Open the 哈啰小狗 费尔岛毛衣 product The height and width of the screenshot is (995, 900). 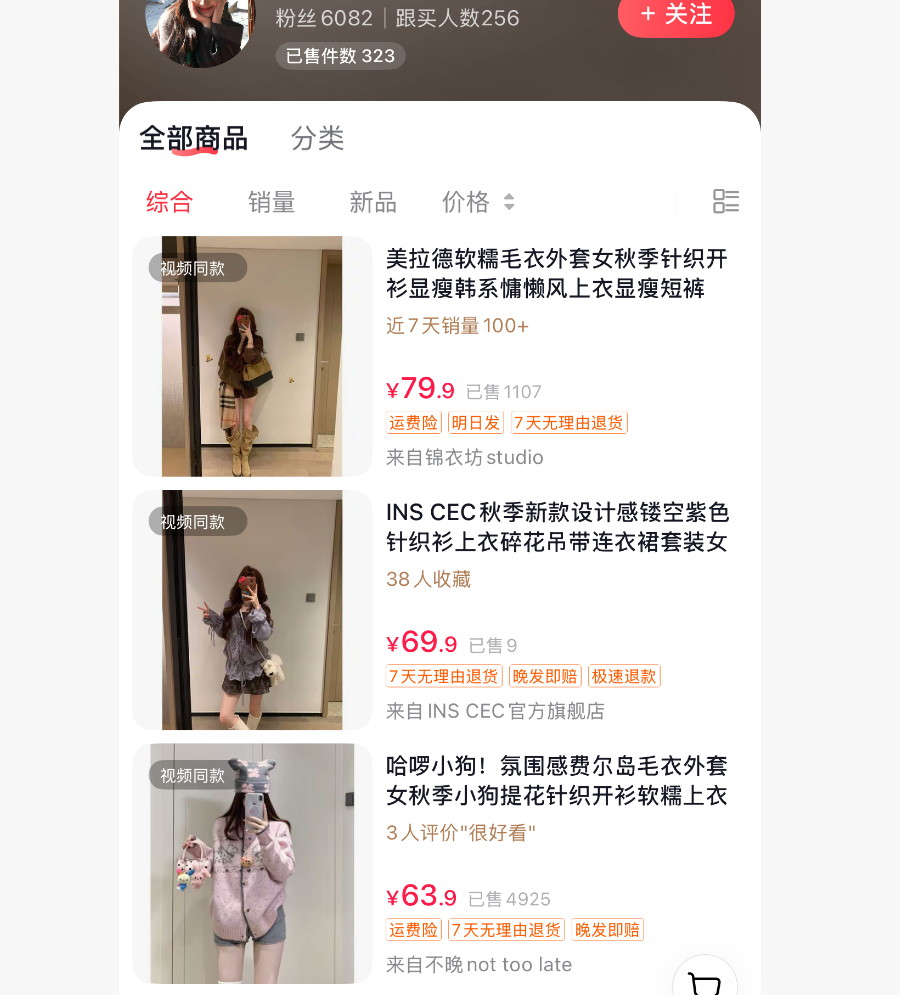click(556, 781)
